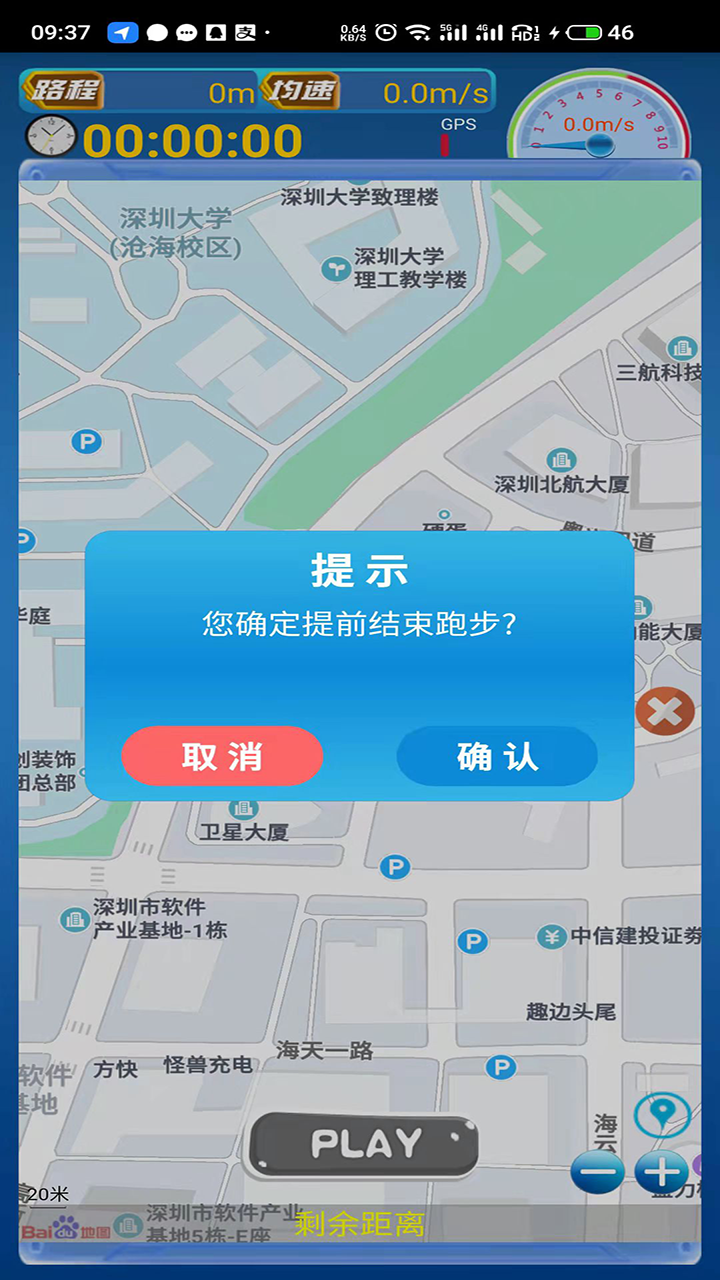Click the 路程 distance badge icon

pos(64,92)
